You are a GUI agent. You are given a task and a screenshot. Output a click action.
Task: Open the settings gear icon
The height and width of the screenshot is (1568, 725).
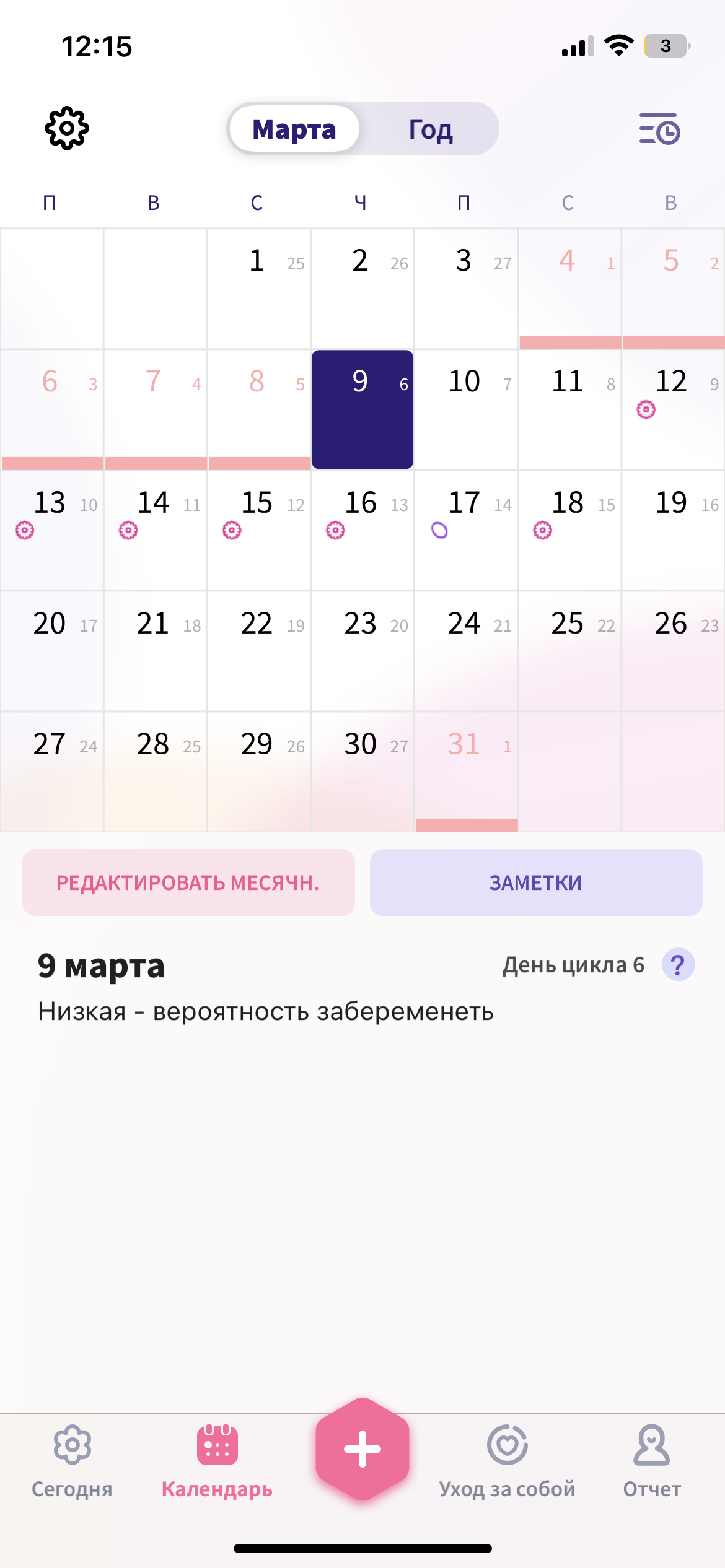(67, 129)
